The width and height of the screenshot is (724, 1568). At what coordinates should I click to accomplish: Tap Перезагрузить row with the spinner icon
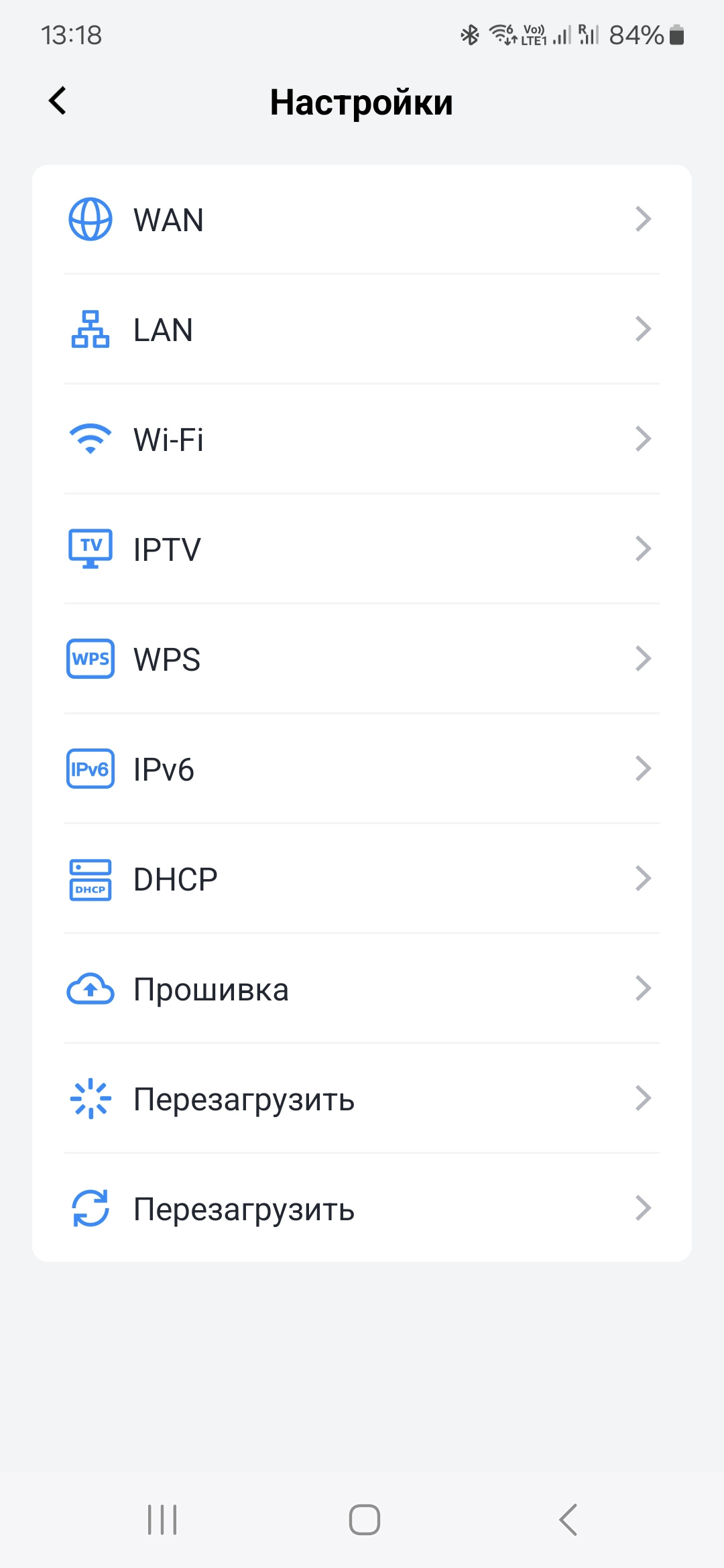[x=362, y=1099]
